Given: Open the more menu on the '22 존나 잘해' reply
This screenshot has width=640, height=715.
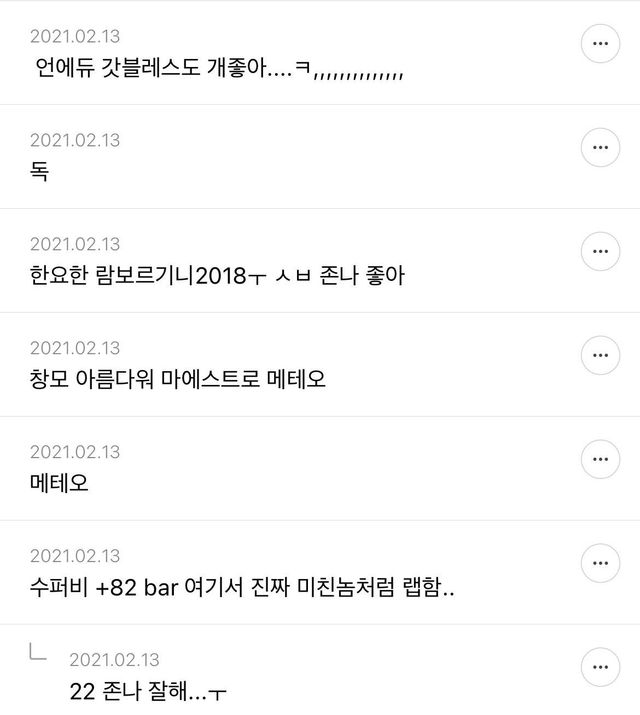Looking at the screenshot, I should point(600,667).
